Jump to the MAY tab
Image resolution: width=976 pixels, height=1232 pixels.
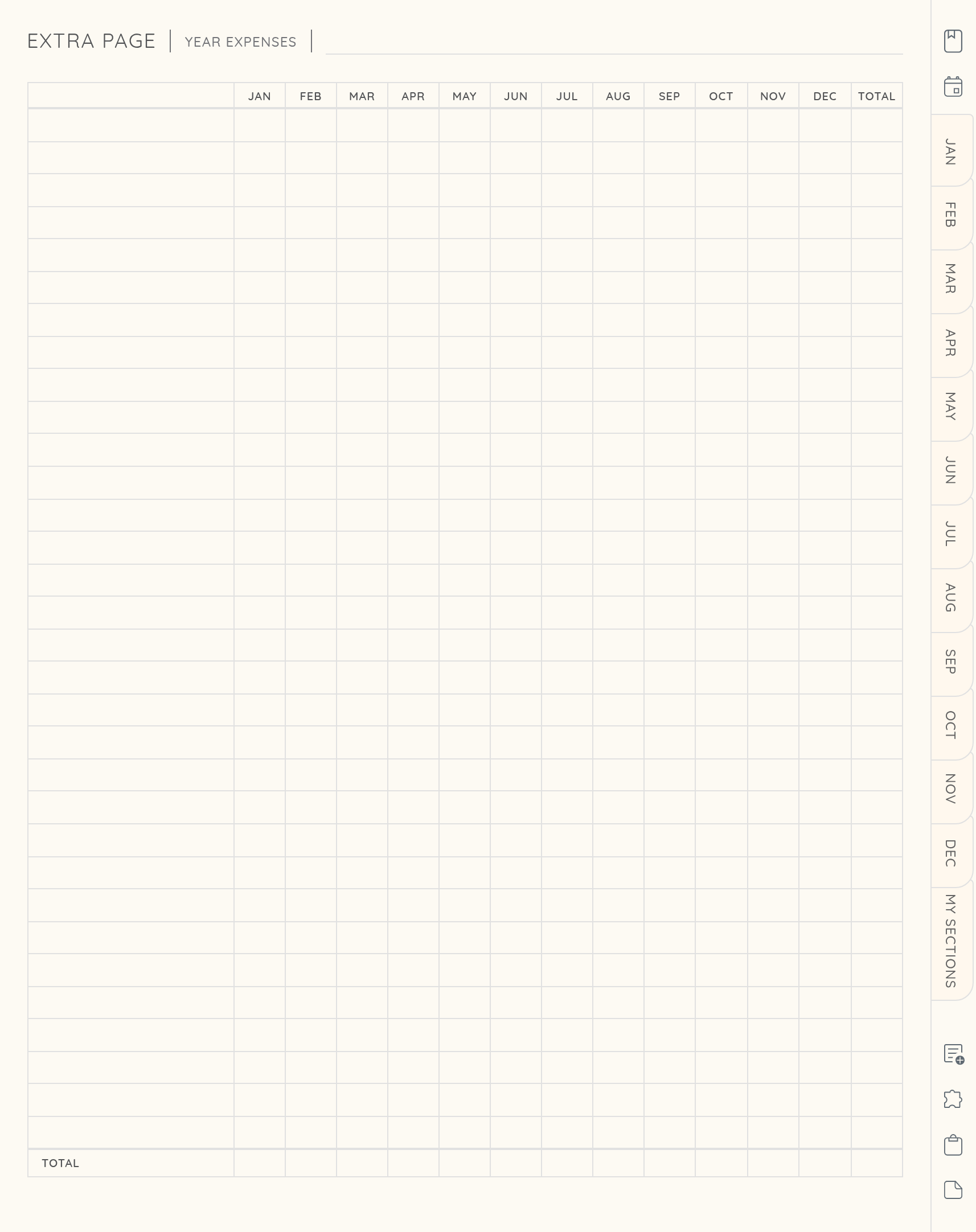(x=950, y=406)
